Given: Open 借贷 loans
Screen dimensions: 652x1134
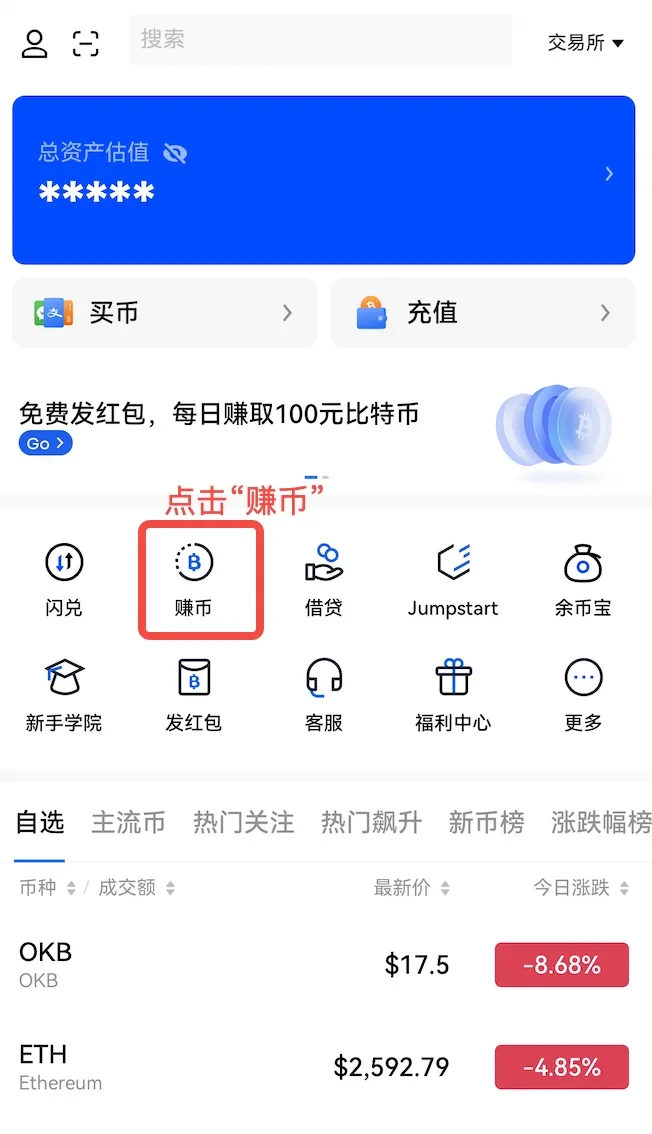Looking at the screenshot, I should click(323, 578).
